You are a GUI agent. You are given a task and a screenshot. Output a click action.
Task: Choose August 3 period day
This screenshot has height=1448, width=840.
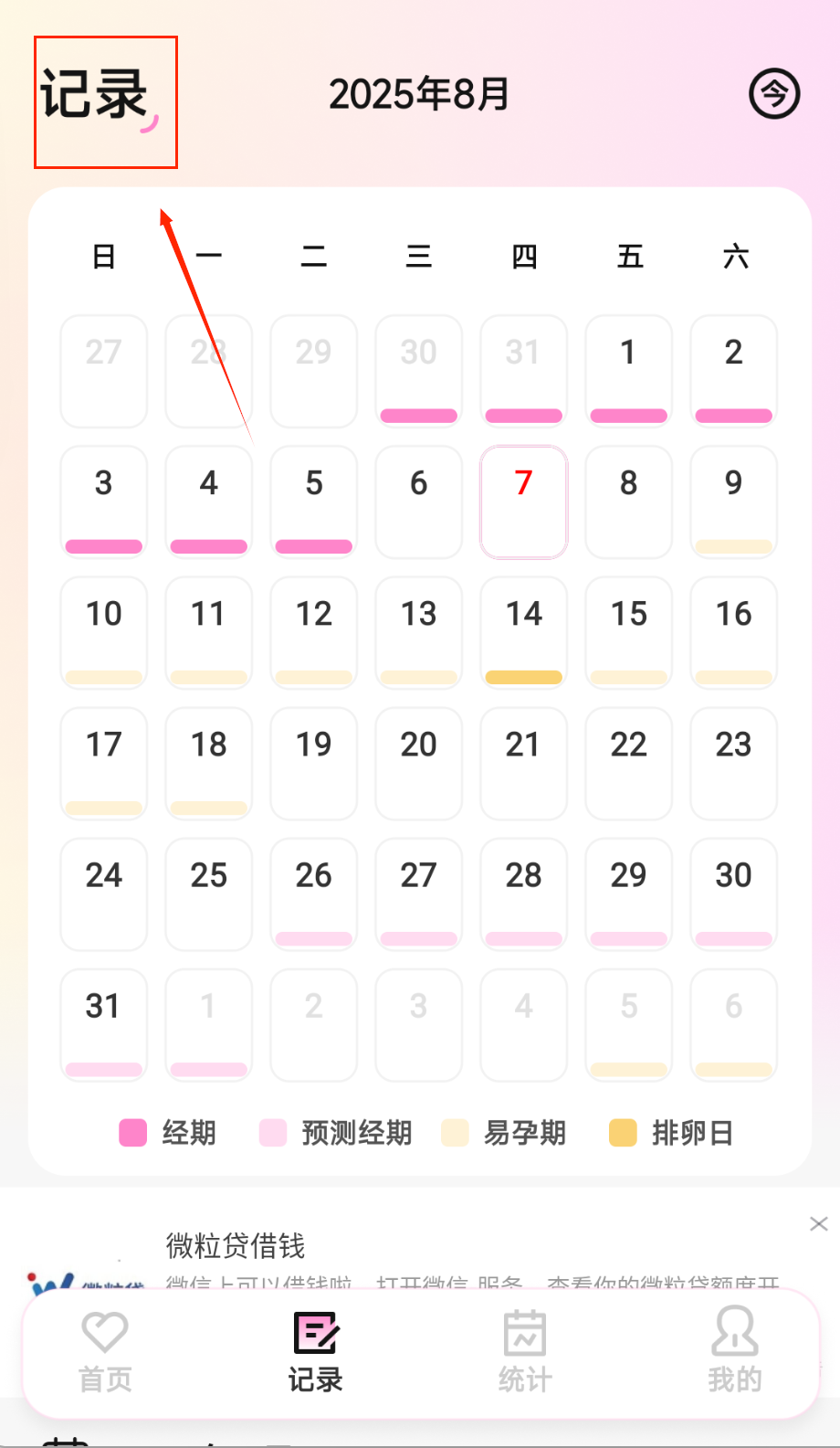click(x=103, y=502)
